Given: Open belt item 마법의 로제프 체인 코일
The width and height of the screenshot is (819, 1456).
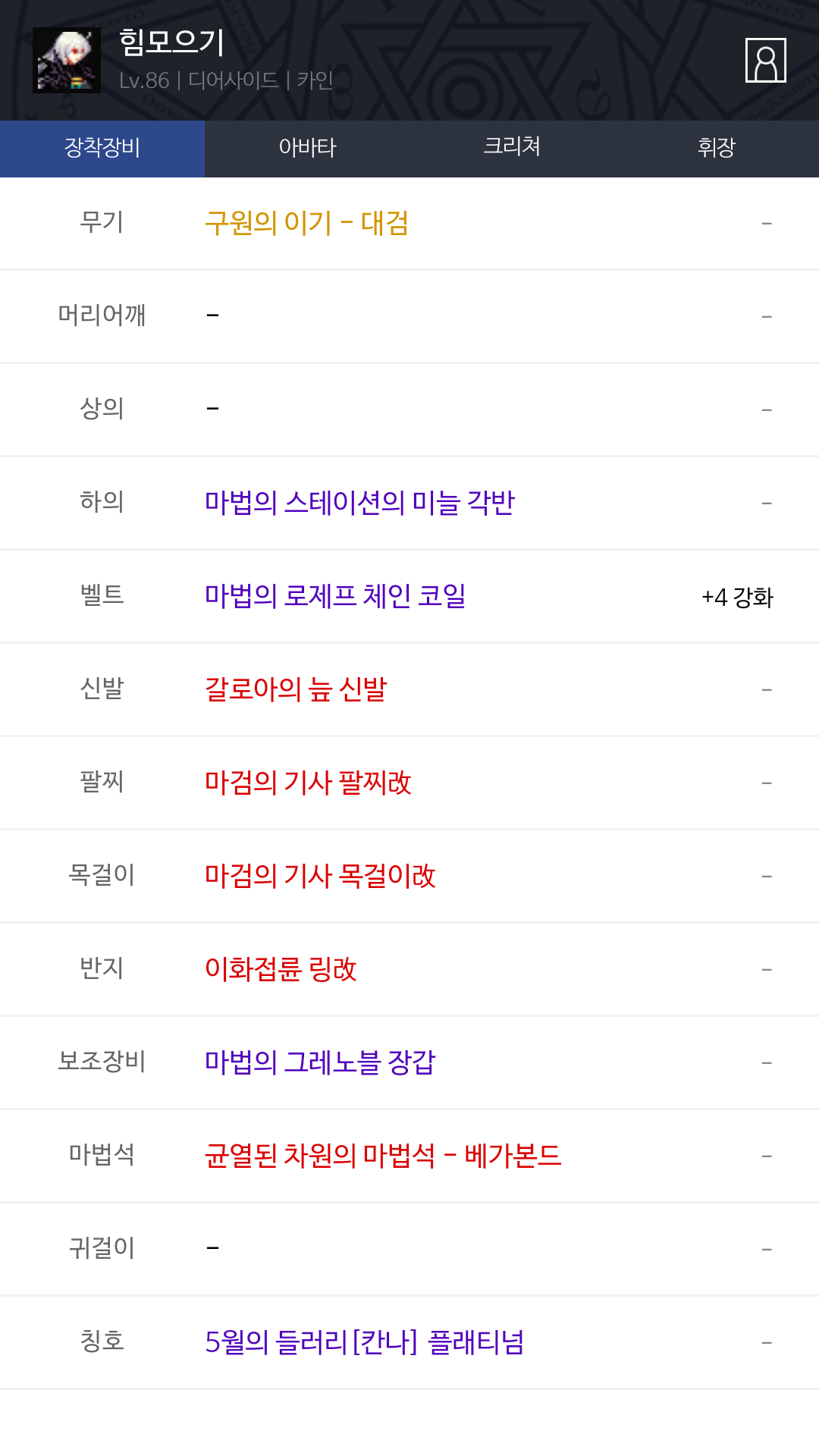Looking at the screenshot, I should pyautogui.click(x=335, y=596).
